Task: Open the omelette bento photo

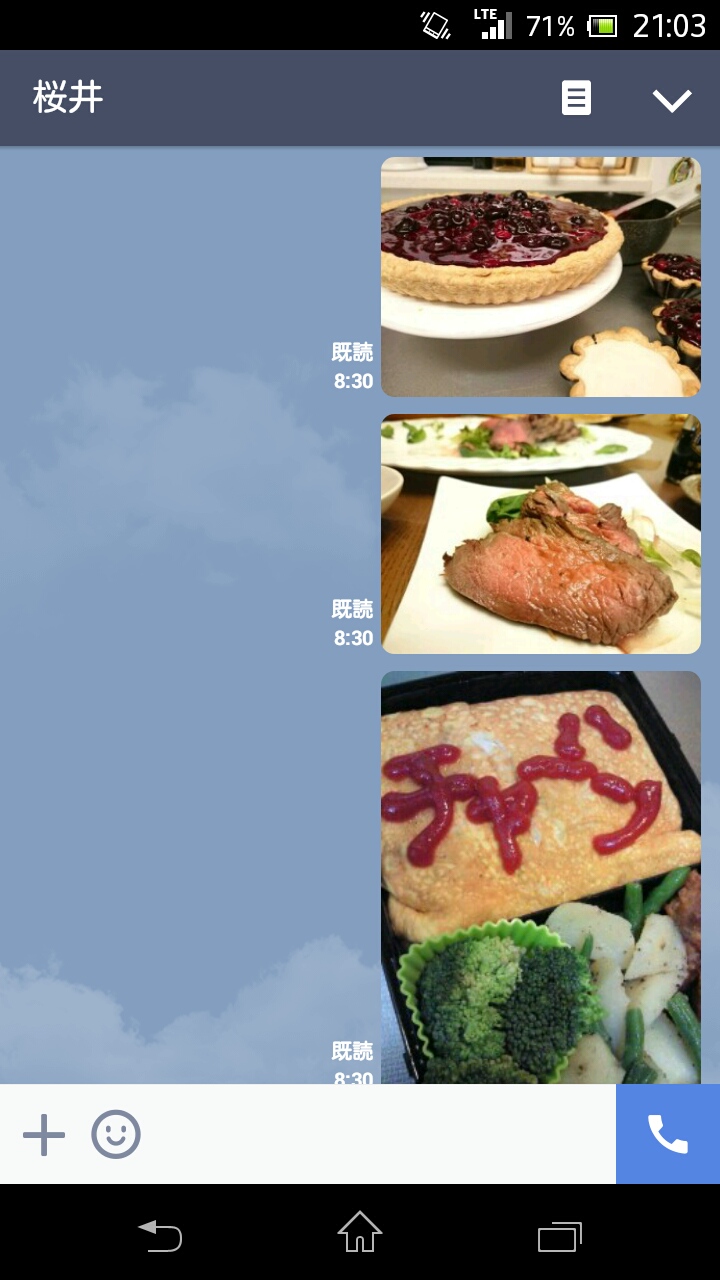Action: [540, 876]
